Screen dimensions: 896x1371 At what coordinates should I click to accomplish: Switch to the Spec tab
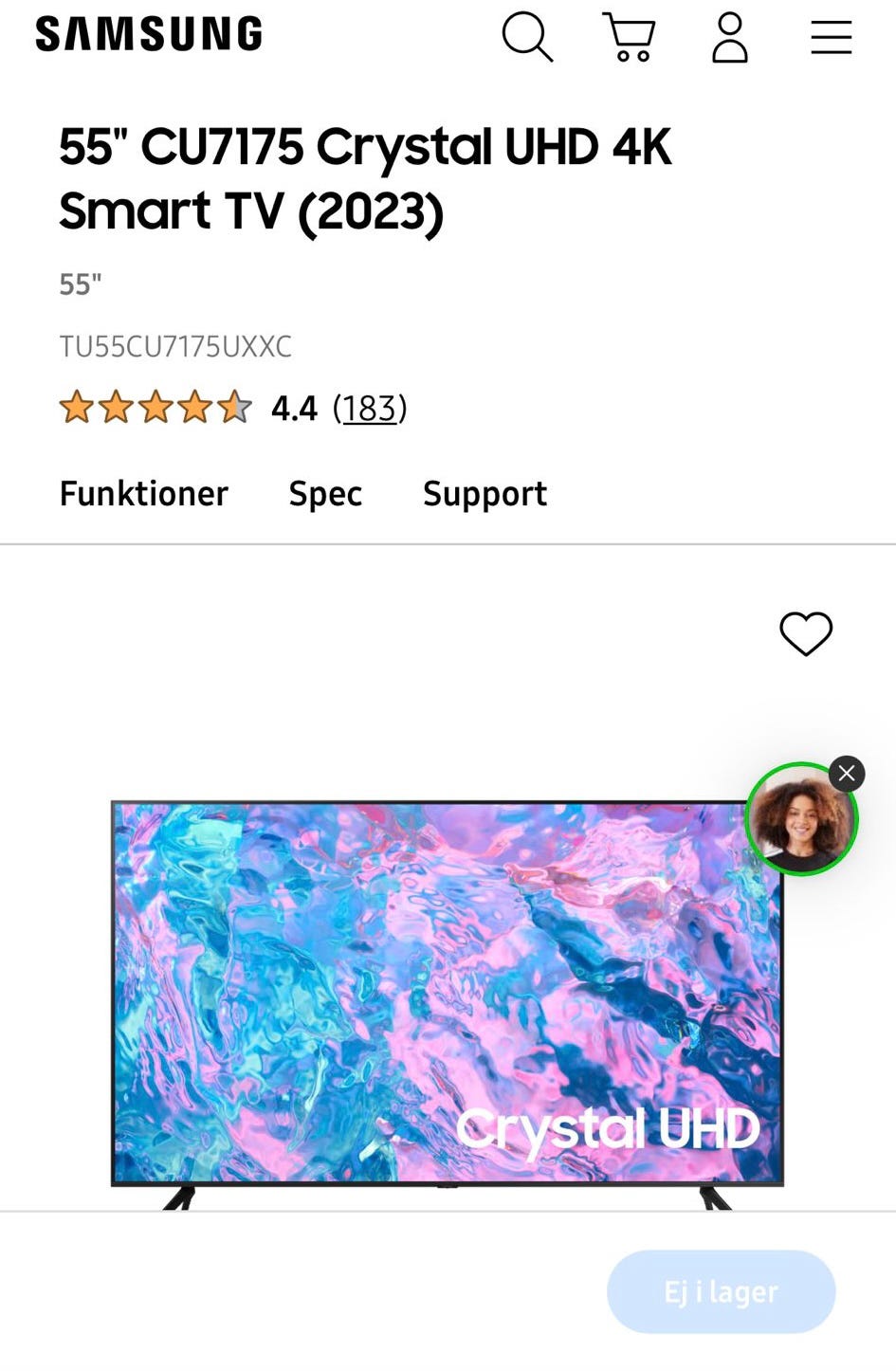324,494
